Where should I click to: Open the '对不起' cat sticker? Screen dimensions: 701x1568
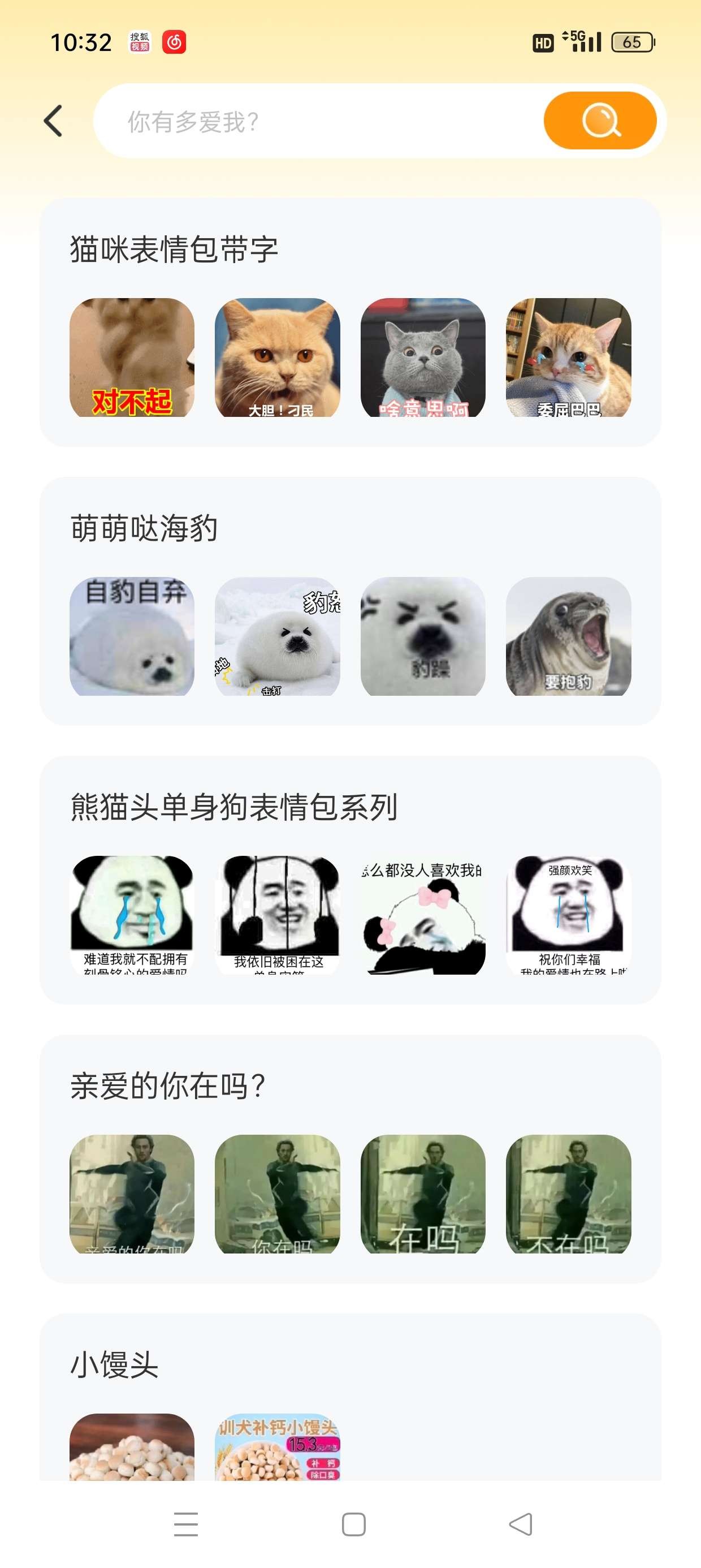132,357
